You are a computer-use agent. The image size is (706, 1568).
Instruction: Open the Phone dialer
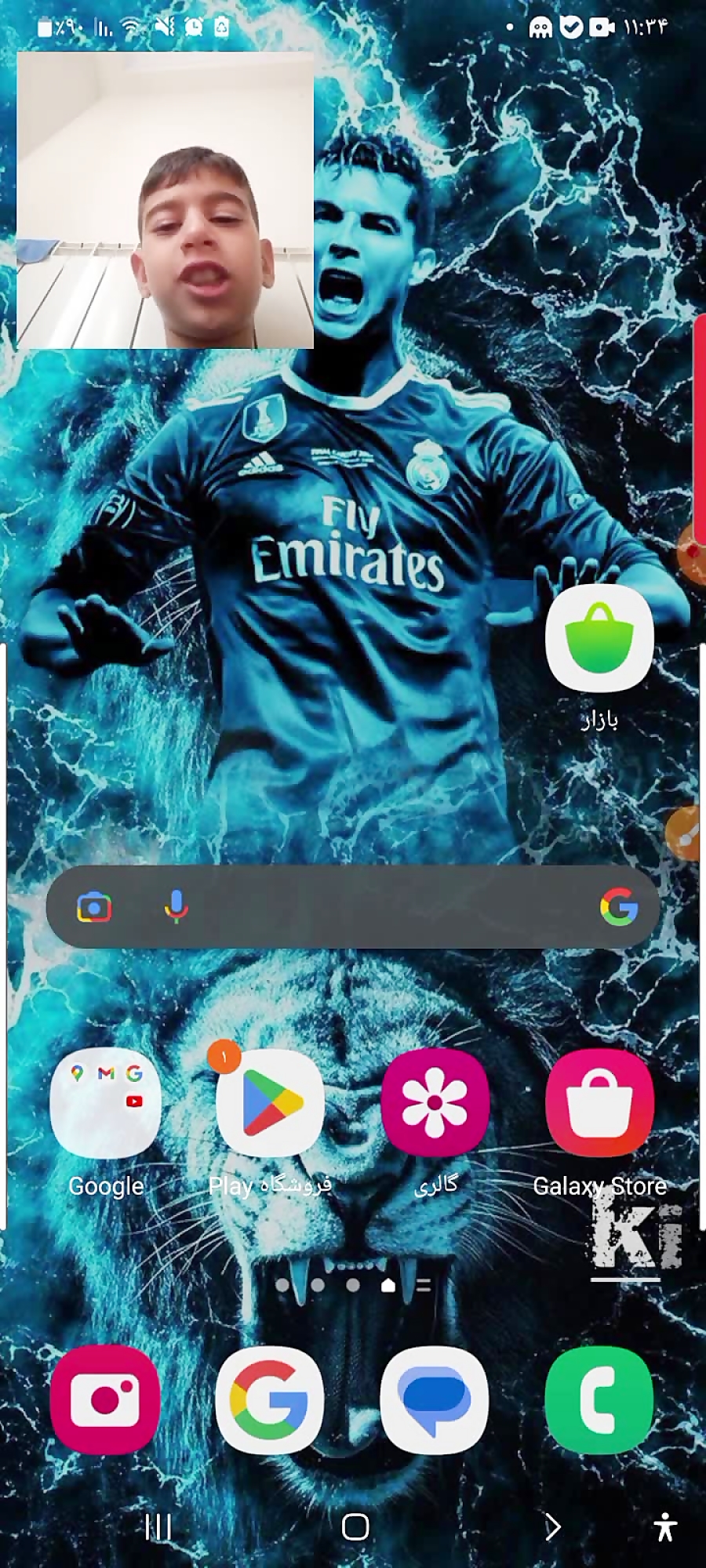tap(599, 1399)
